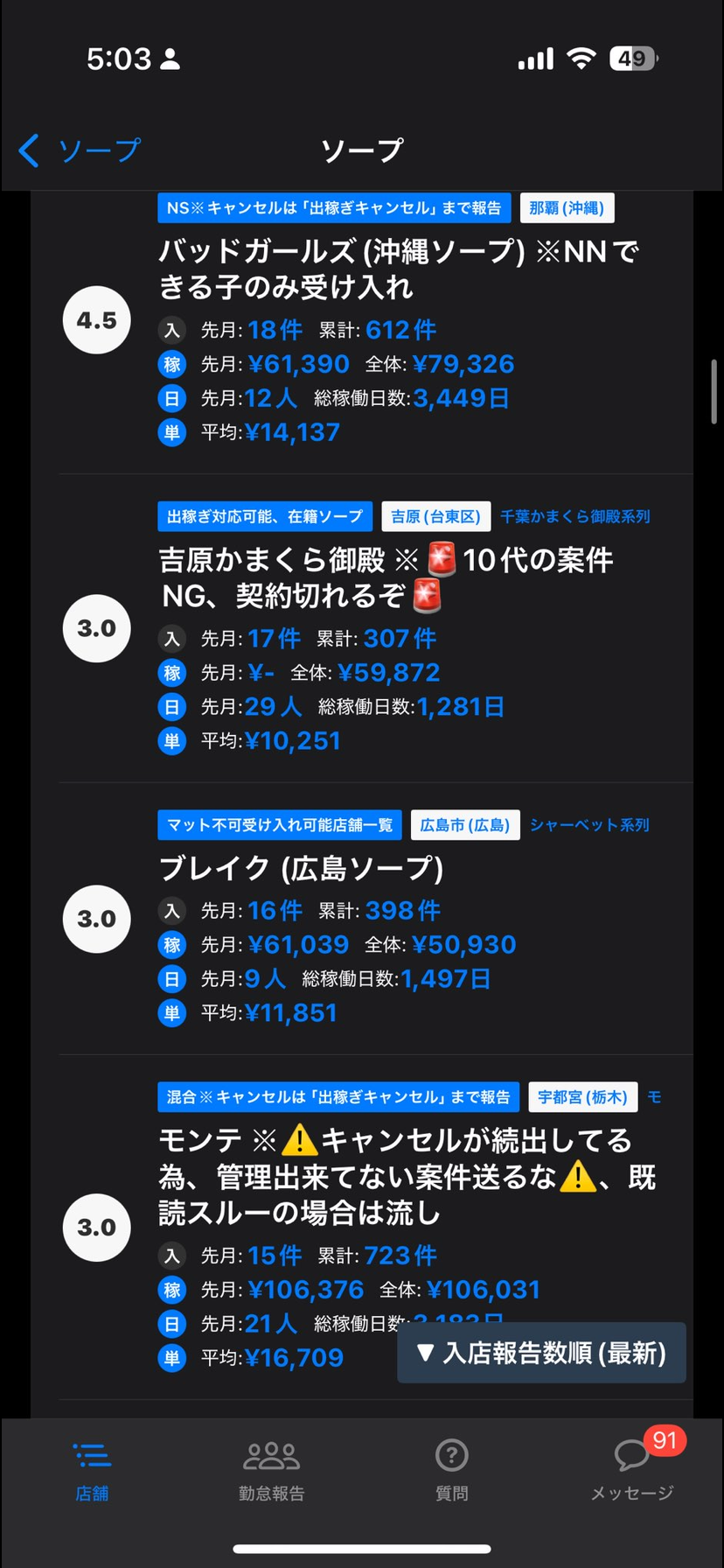
Task: Open the 入店報告数順 (最新) sort dropdown
Action: (541, 1353)
